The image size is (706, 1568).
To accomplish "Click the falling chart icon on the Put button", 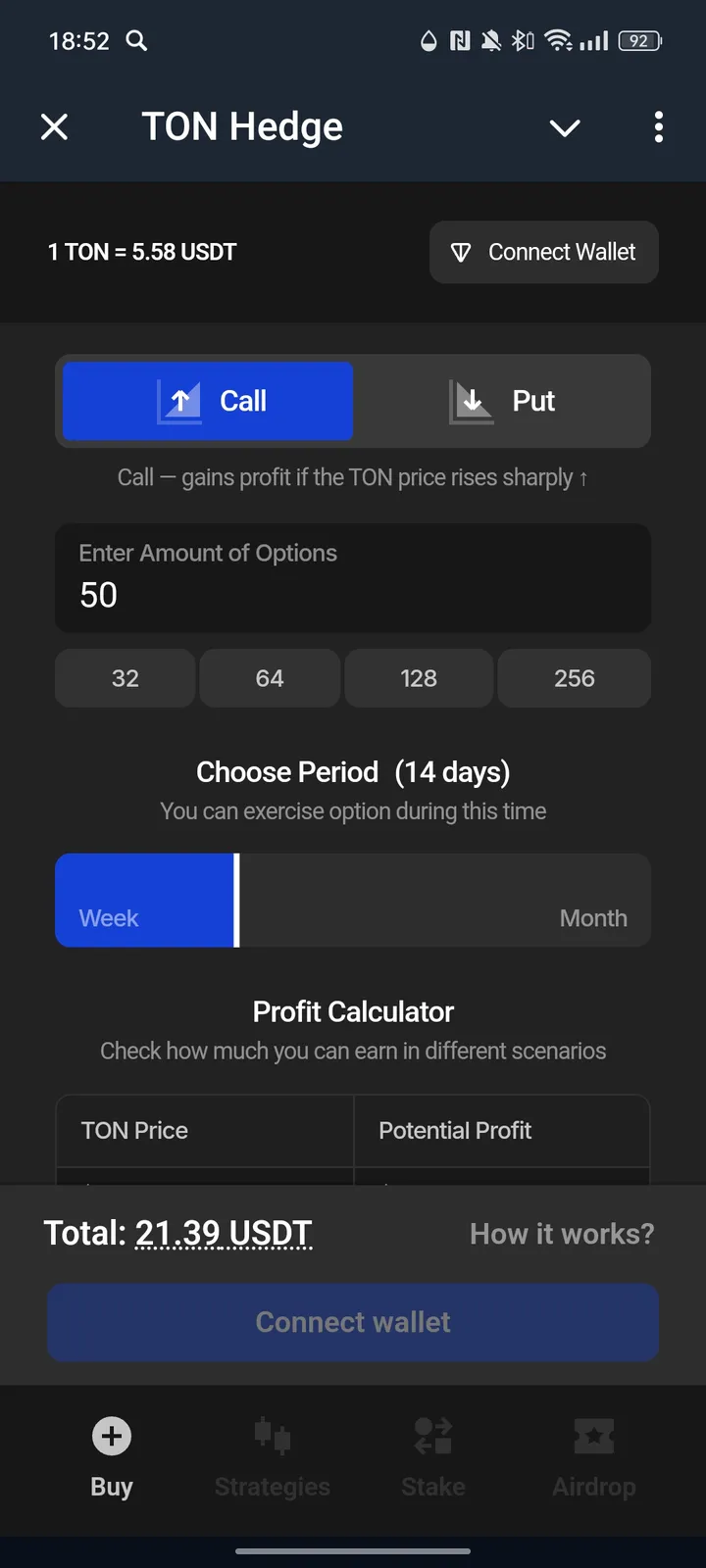I will 471,401.
